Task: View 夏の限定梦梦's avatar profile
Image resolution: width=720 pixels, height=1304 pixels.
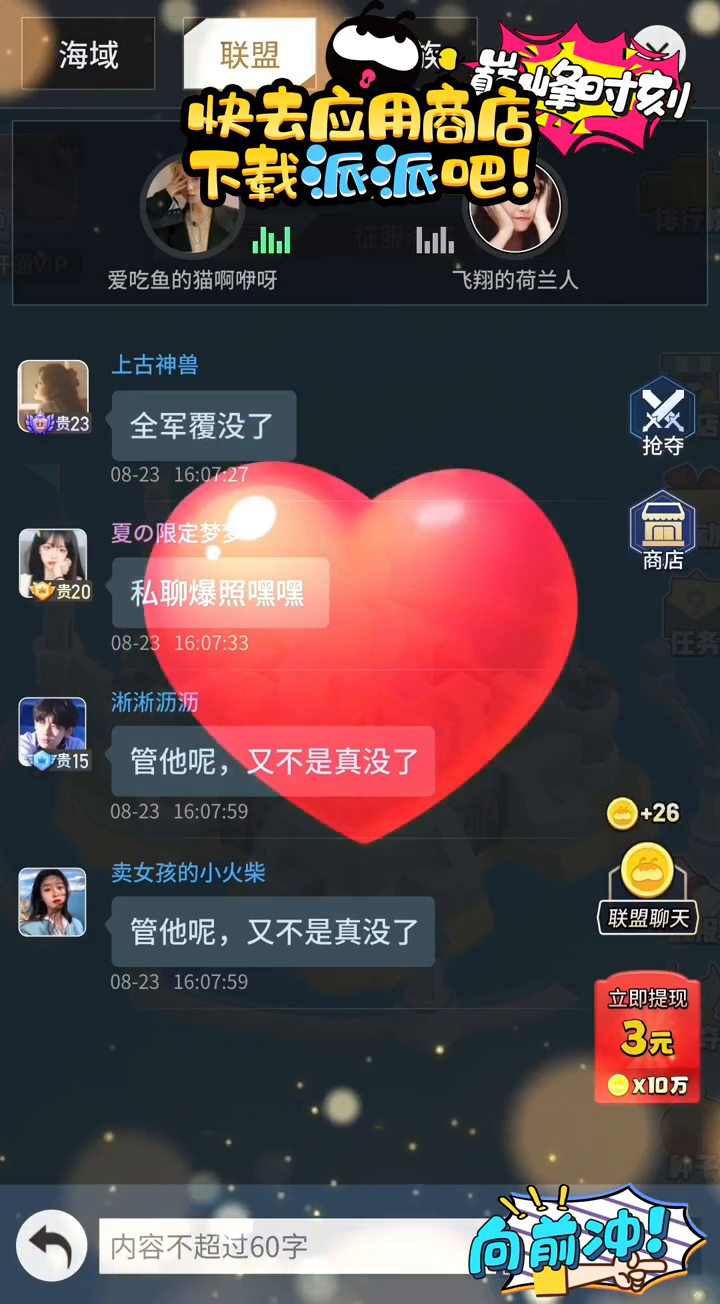Action: point(53,564)
